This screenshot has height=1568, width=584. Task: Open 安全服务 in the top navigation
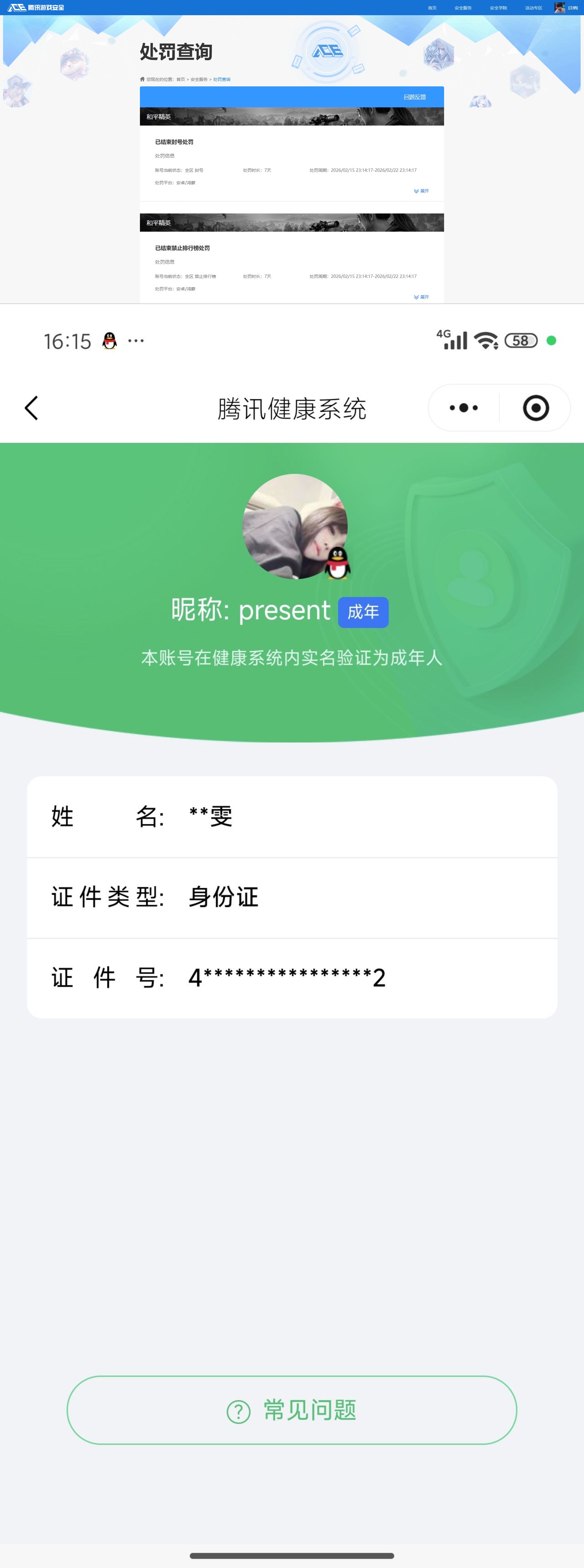tap(463, 8)
